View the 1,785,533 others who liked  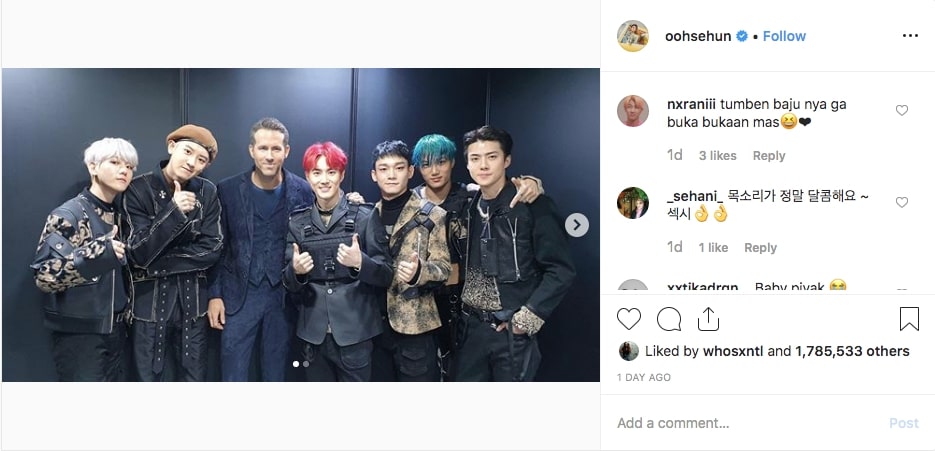(852, 351)
